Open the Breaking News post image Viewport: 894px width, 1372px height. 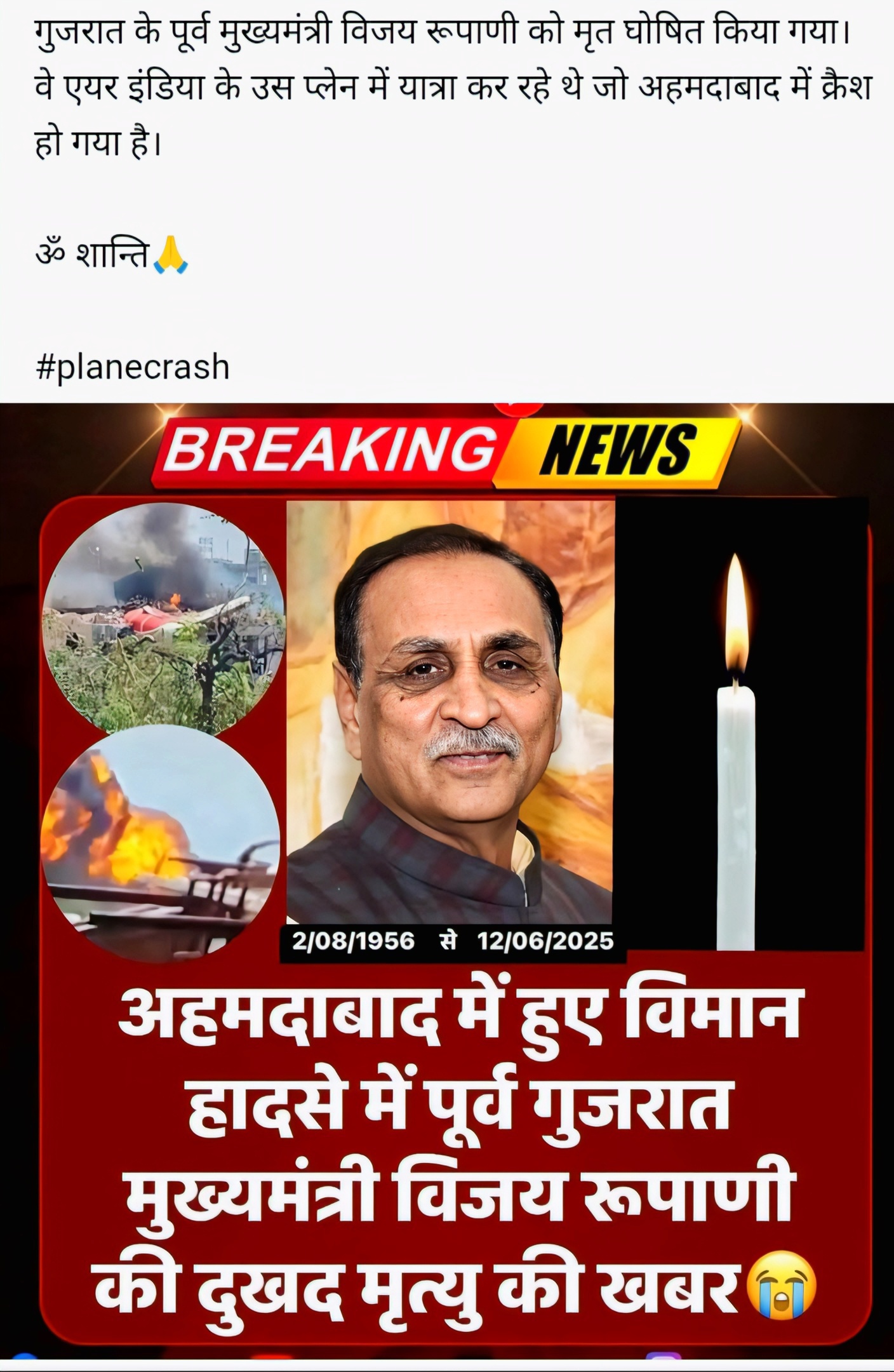[447, 883]
